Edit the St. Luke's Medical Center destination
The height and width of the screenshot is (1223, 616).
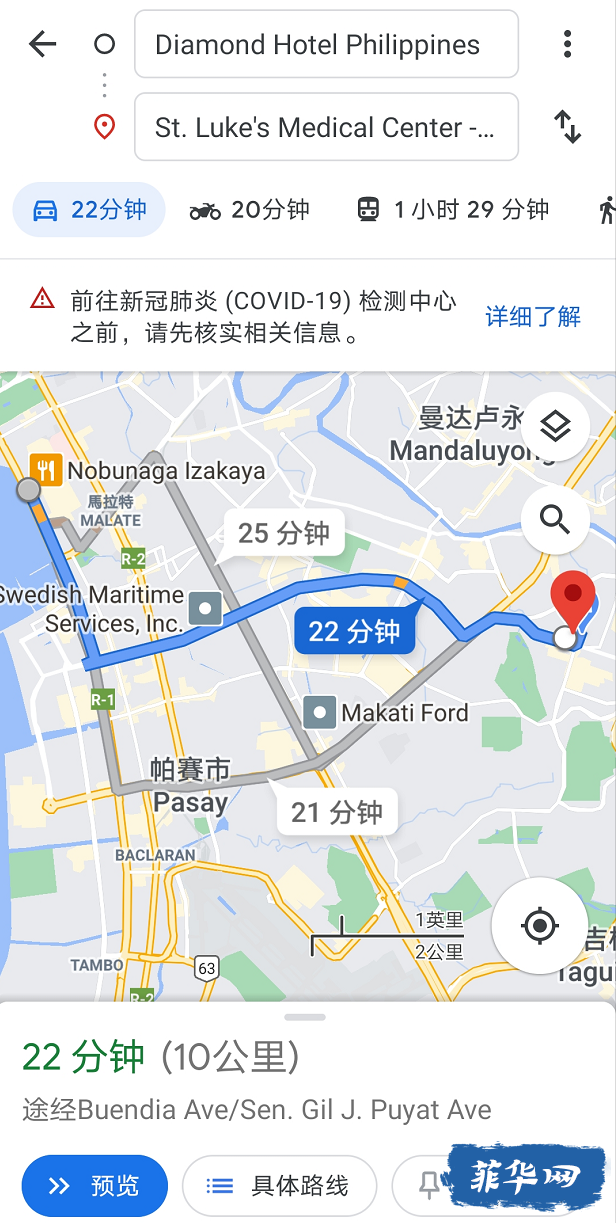(326, 128)
